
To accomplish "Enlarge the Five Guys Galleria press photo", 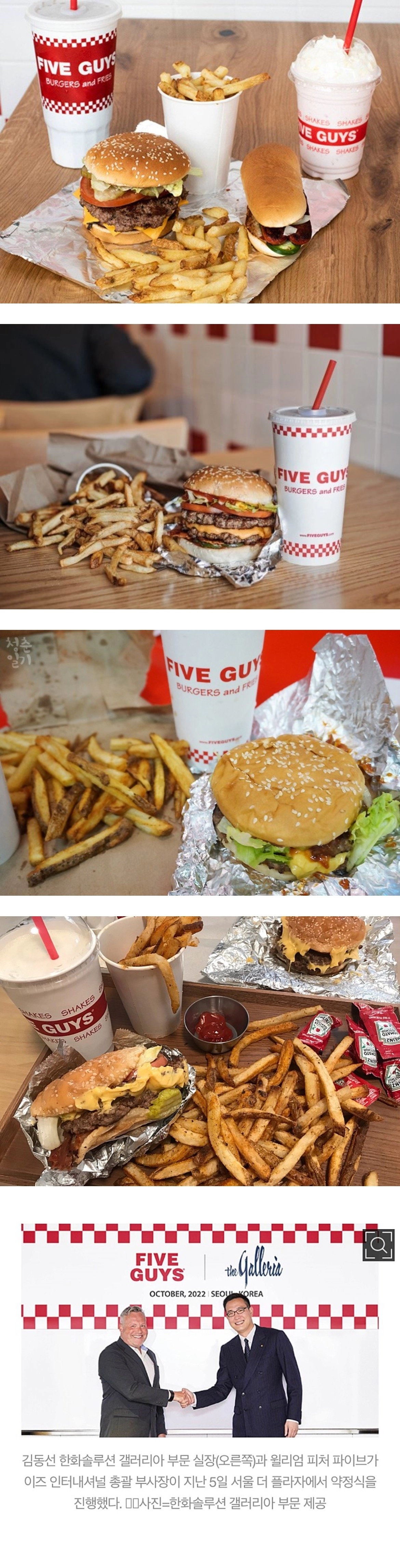I will (x=378, y=1245).
